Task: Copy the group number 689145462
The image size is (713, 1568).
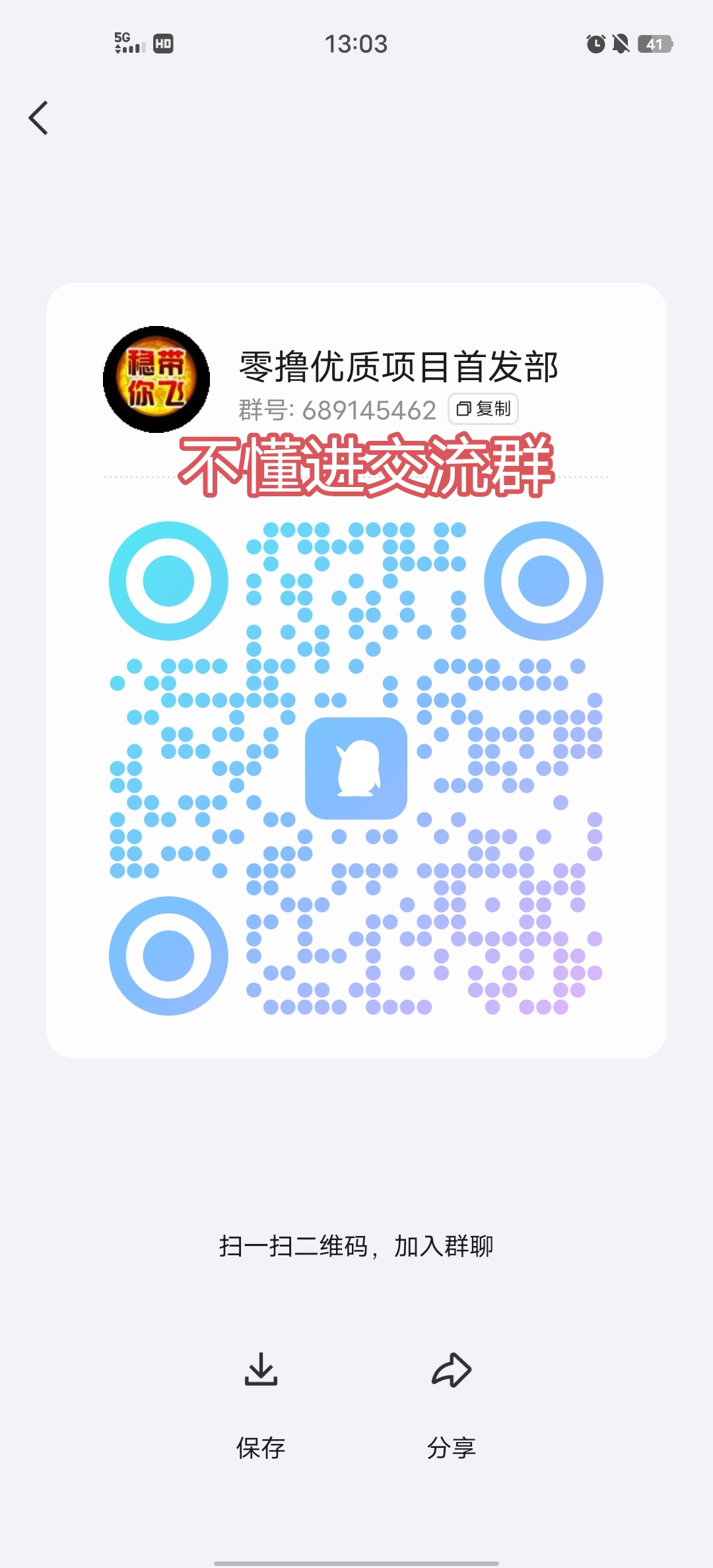Action: coord(483,409)
